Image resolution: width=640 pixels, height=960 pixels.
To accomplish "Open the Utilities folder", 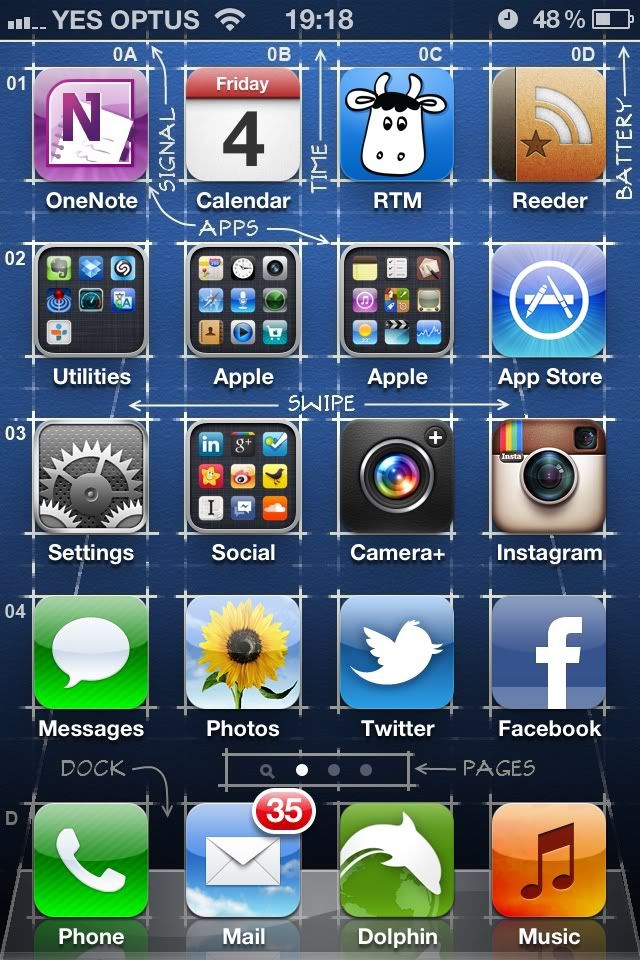I will click(x=91, y=301).
